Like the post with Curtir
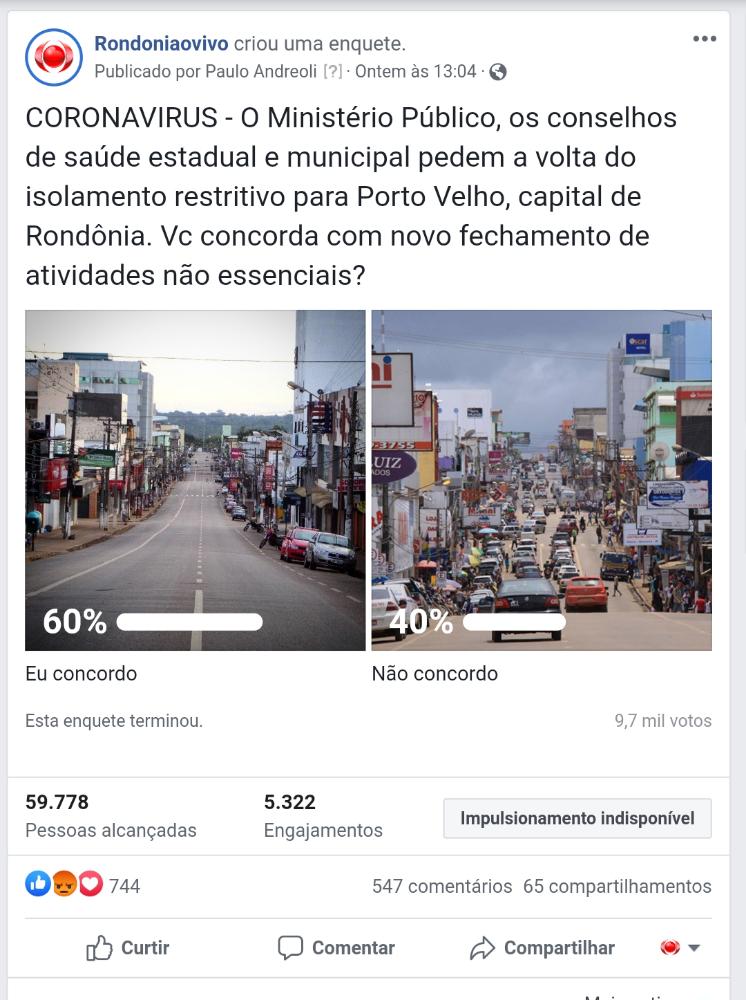746x1000 pixels. point(128,948)
